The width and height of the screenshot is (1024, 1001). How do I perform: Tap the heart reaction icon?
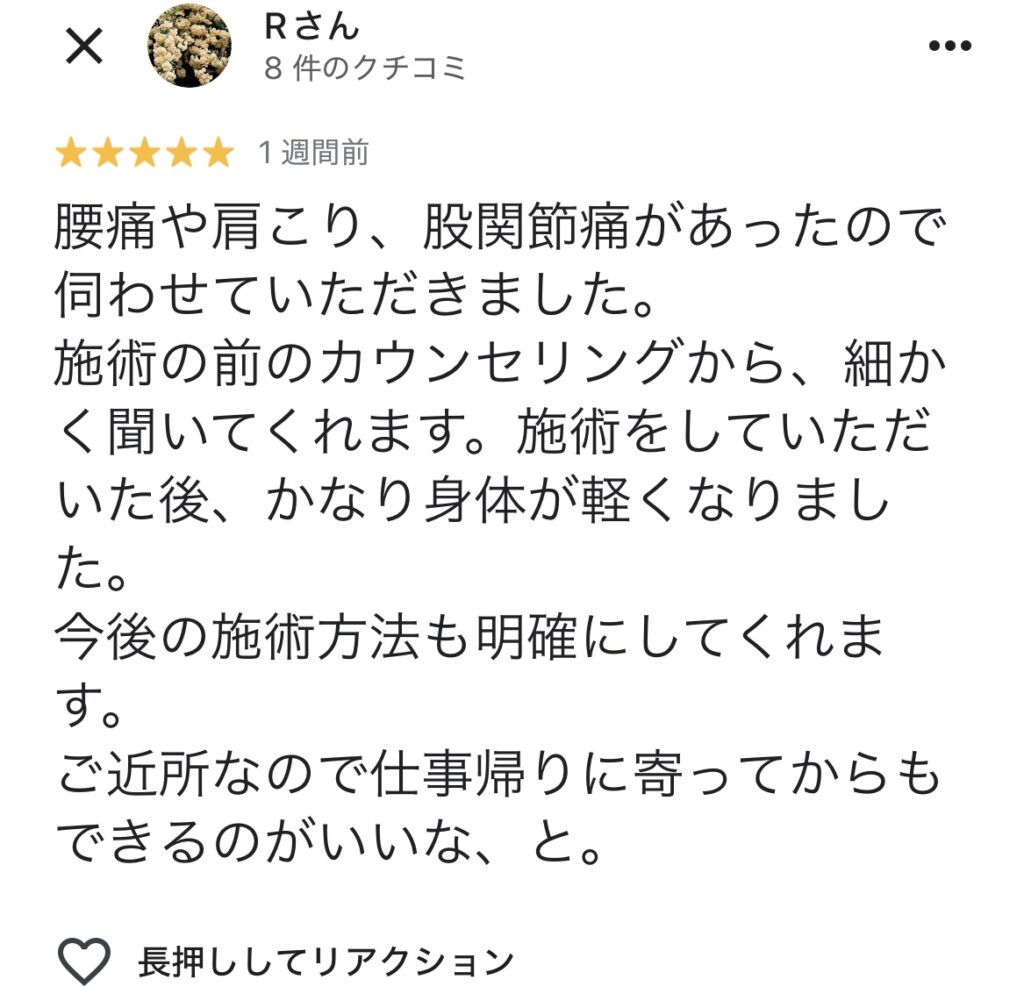(83, 961)
